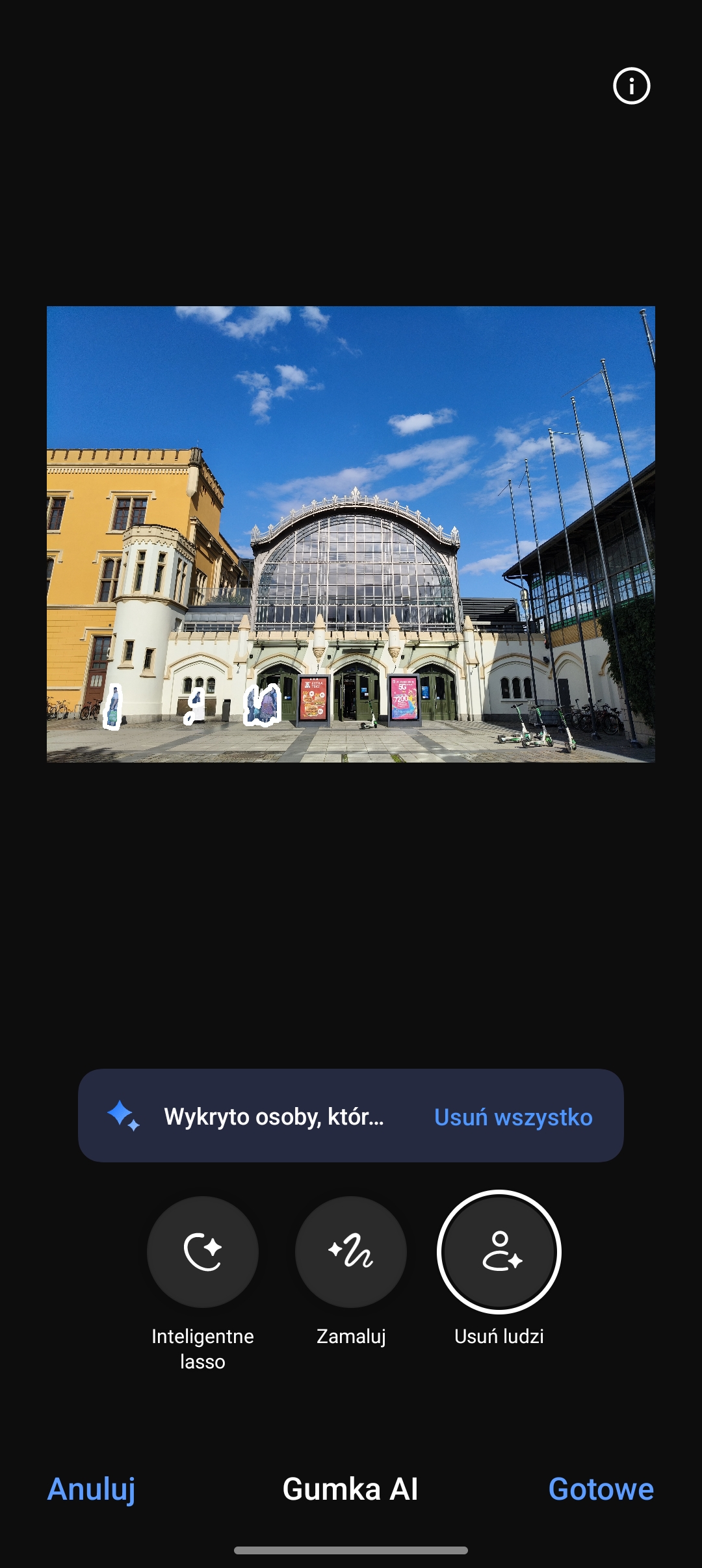Cancel editing with Anuluj
702x1568 pixels.
pyautogui.click(x=92, y=1489)
